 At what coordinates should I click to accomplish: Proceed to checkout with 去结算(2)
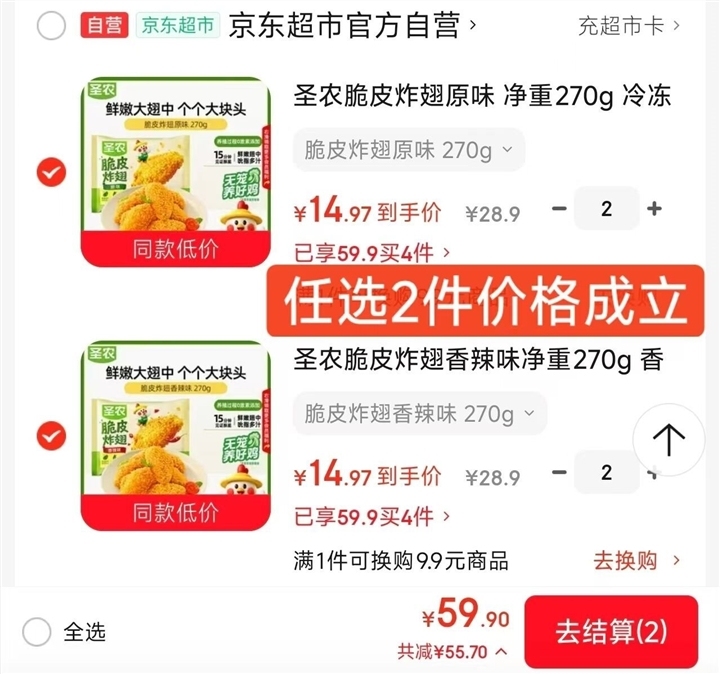point(611,632)
